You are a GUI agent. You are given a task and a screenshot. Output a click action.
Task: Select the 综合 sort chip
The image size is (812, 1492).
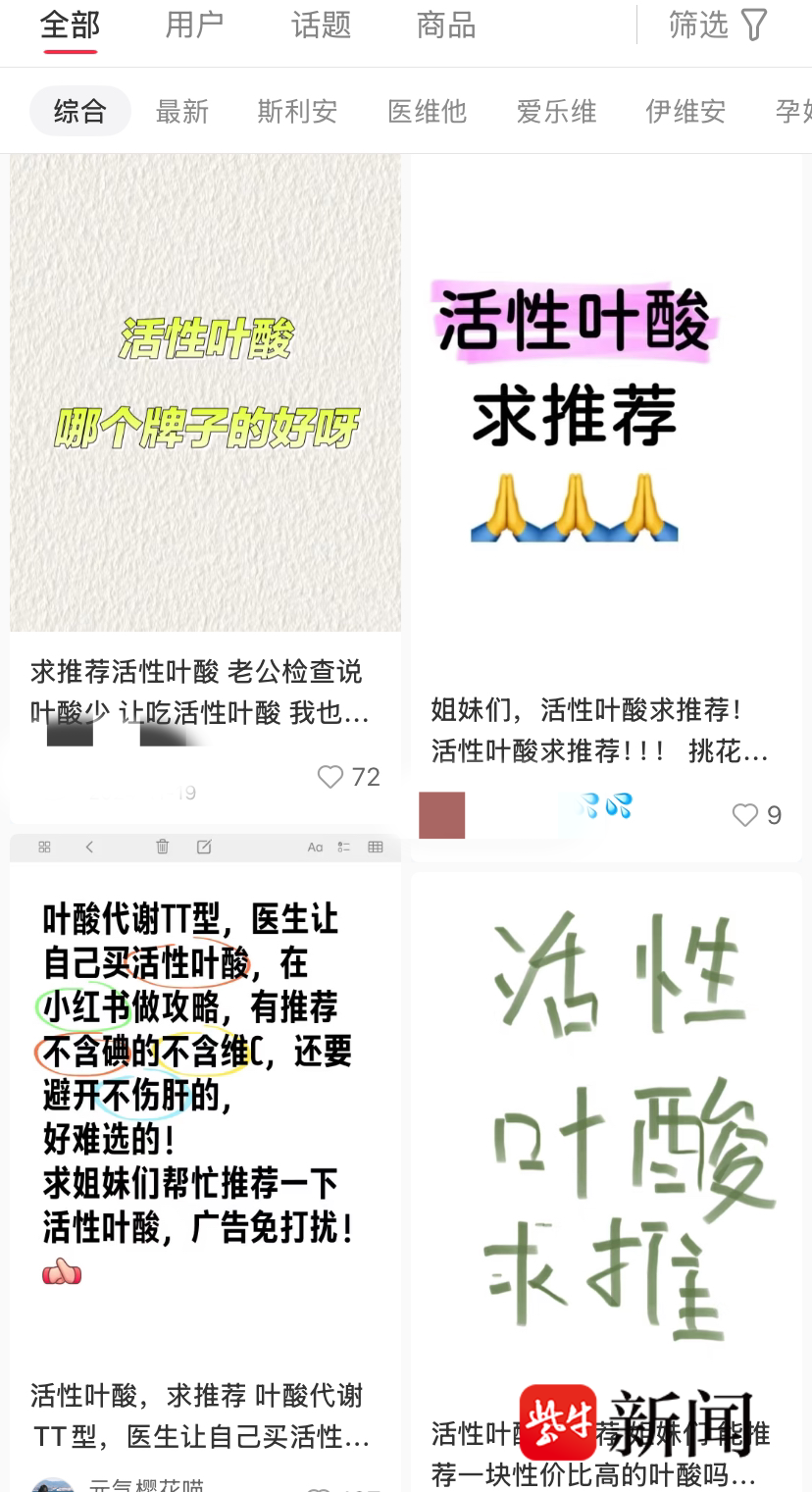click(x=79, y=112)
